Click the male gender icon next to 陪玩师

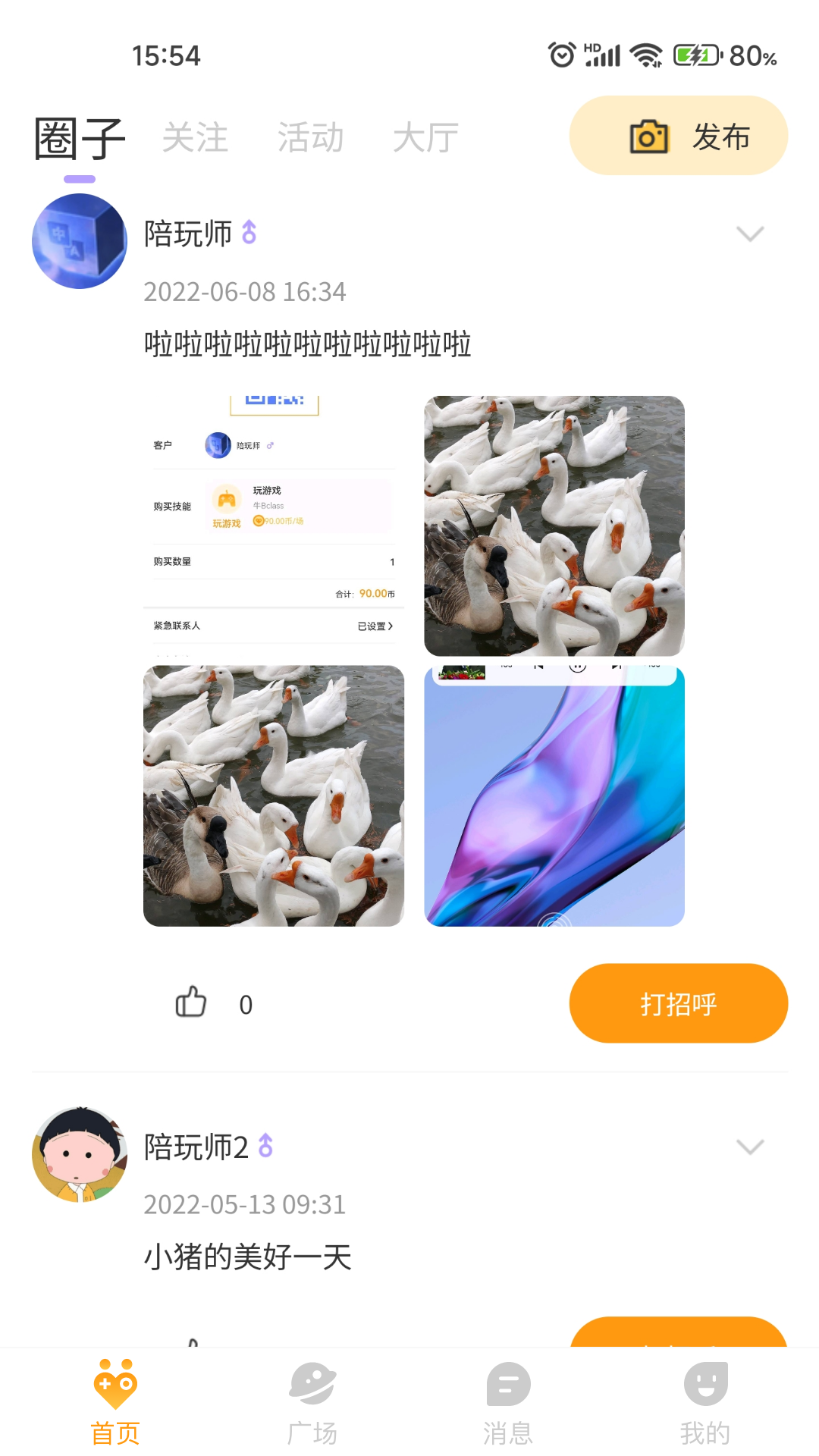(x=250, y=234)
